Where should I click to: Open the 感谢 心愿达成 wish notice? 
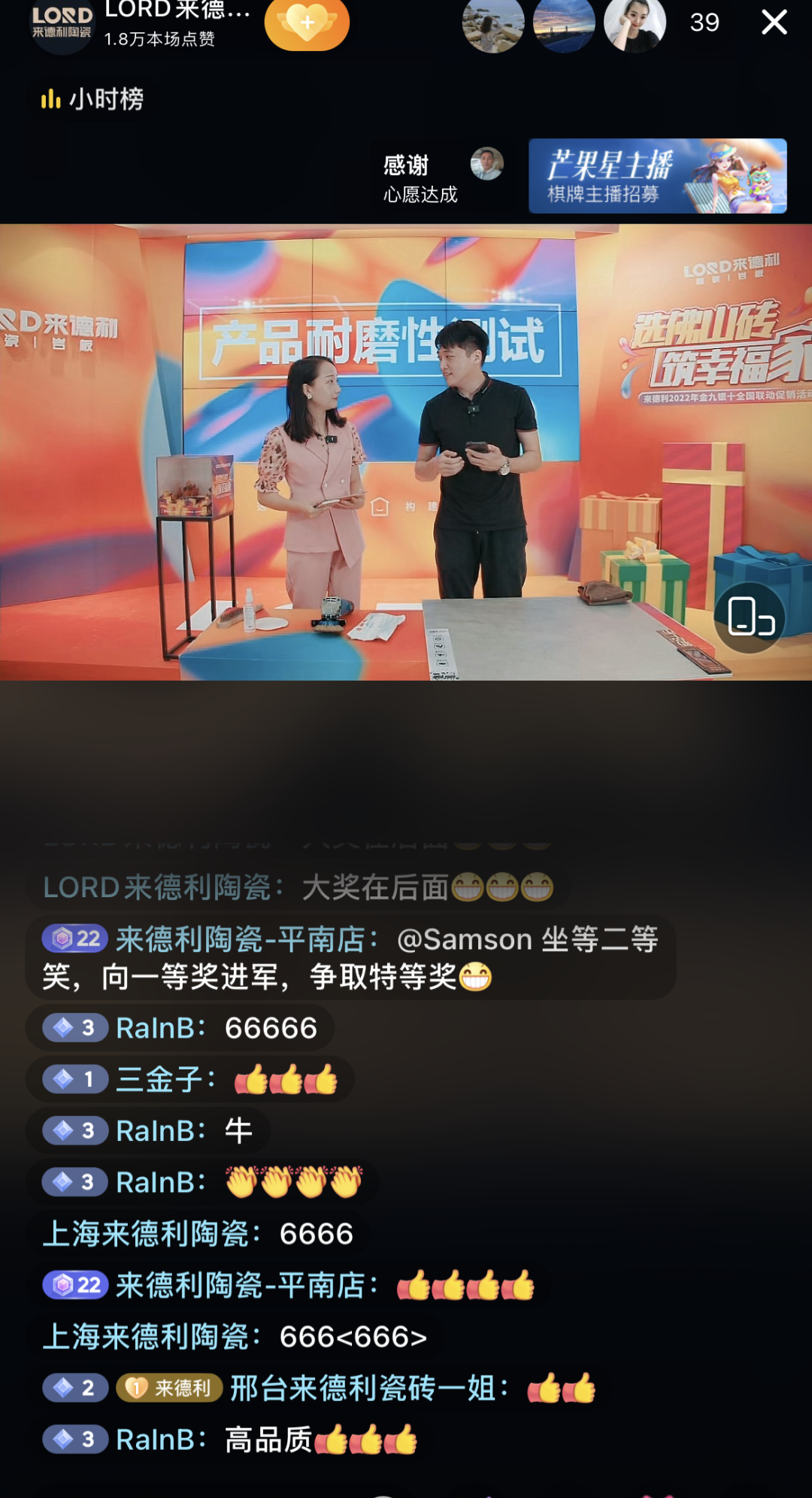click(442, 177)
